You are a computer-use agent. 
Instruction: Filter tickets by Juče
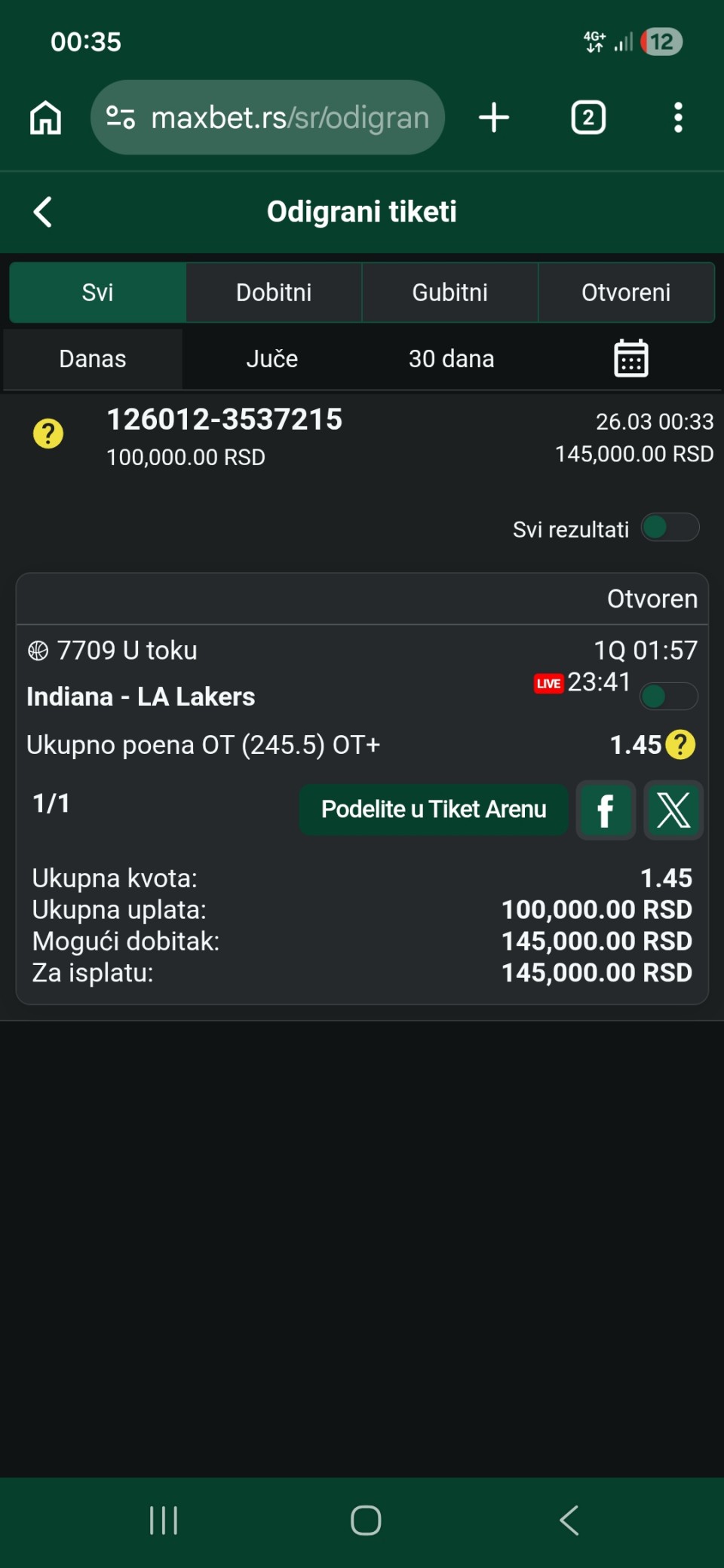coord(271,359)
